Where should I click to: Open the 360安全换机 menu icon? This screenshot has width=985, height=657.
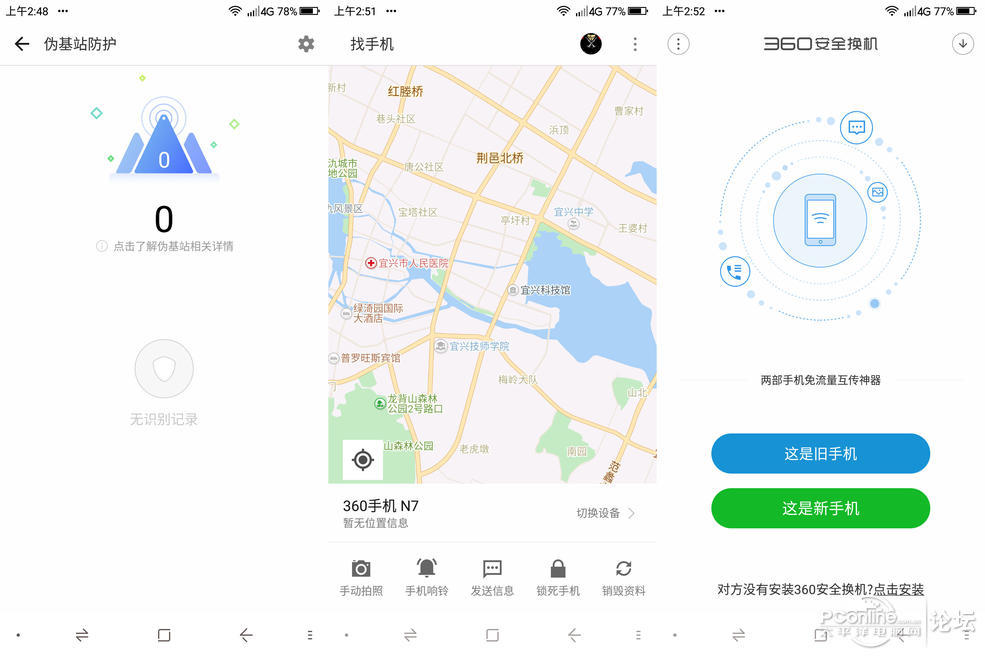679,44
